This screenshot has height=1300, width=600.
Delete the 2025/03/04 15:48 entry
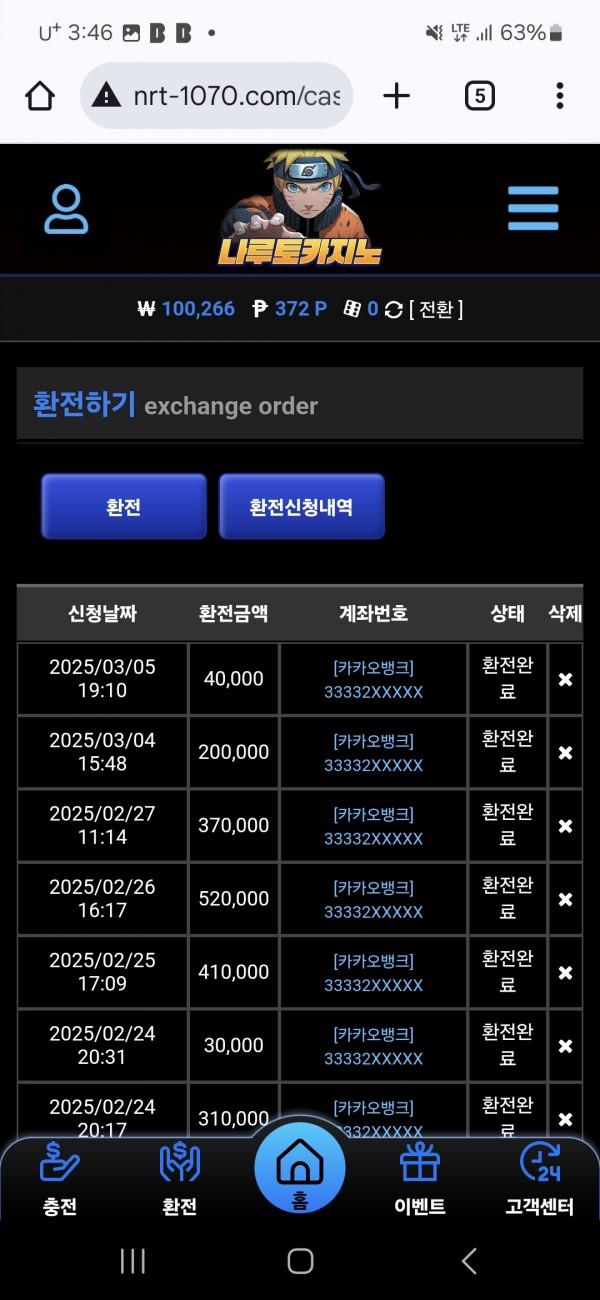point(565,753)
